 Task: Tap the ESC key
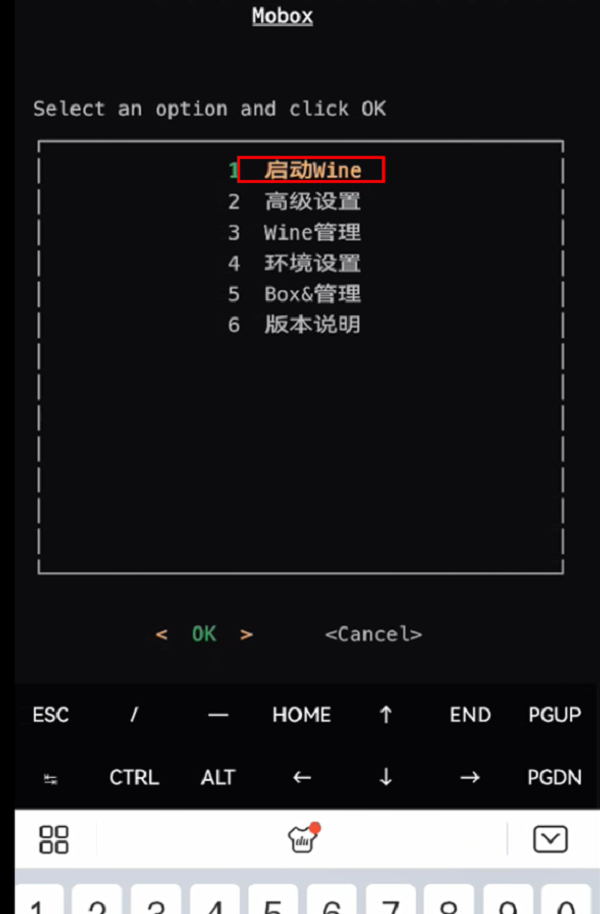(51, 715)
